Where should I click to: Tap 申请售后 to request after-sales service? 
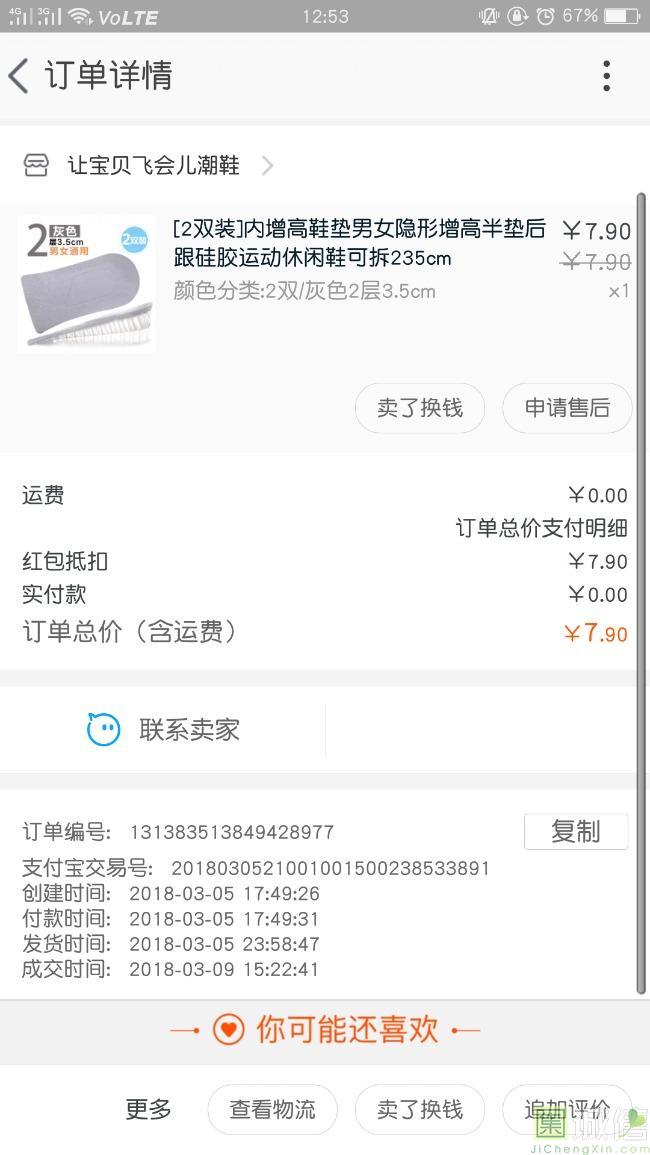point(567,408)
